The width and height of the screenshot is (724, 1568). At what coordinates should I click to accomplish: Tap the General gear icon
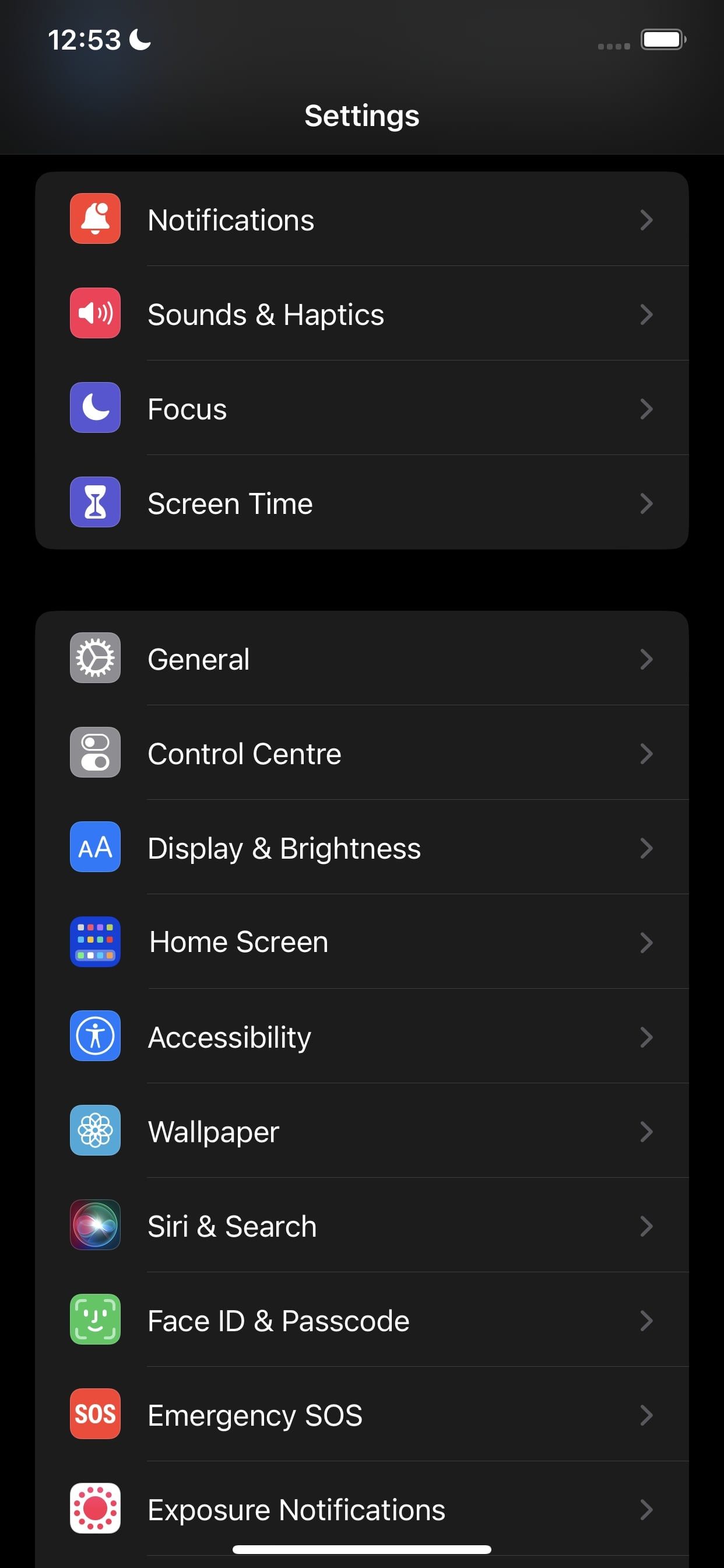coord(95,658)
